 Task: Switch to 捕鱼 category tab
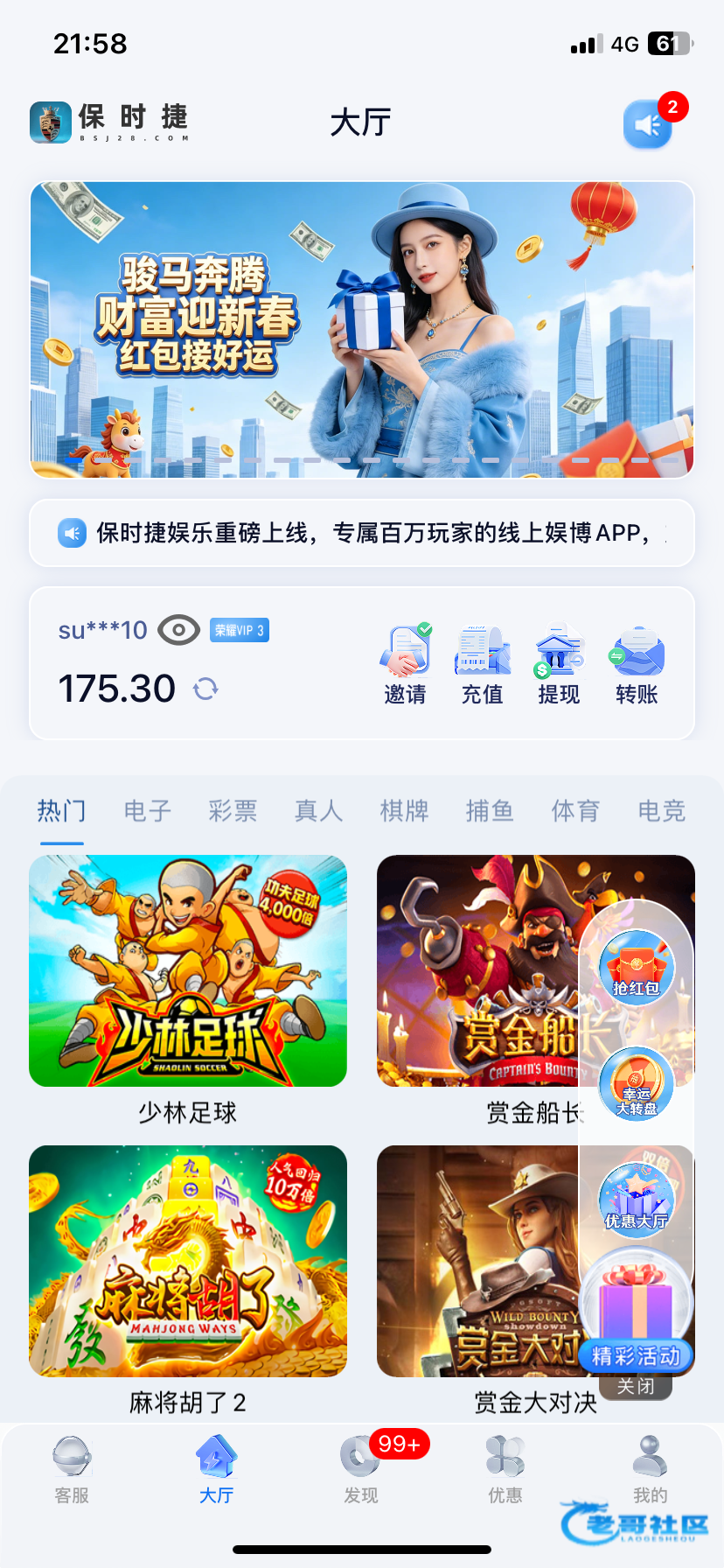490,811
